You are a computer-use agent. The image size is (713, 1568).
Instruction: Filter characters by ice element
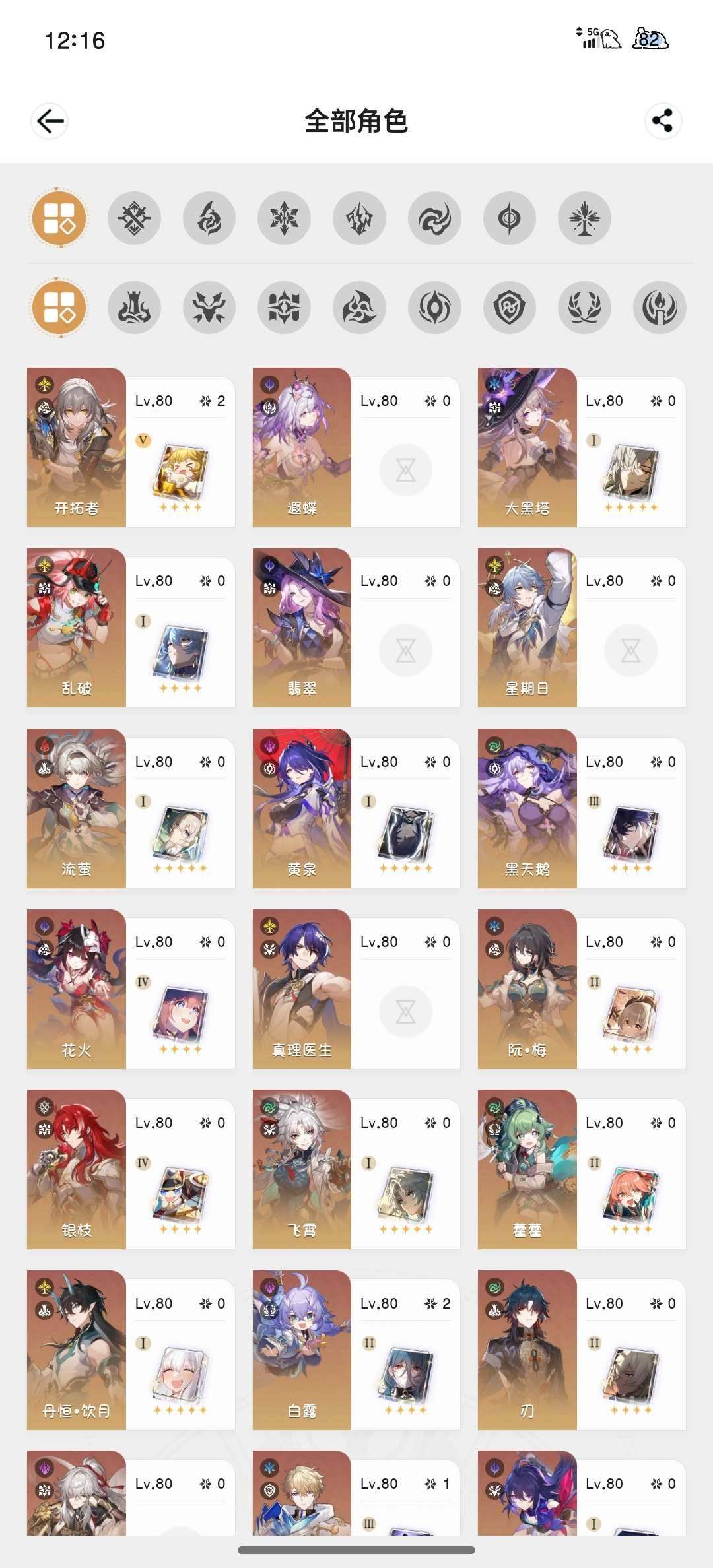point(285,218)
